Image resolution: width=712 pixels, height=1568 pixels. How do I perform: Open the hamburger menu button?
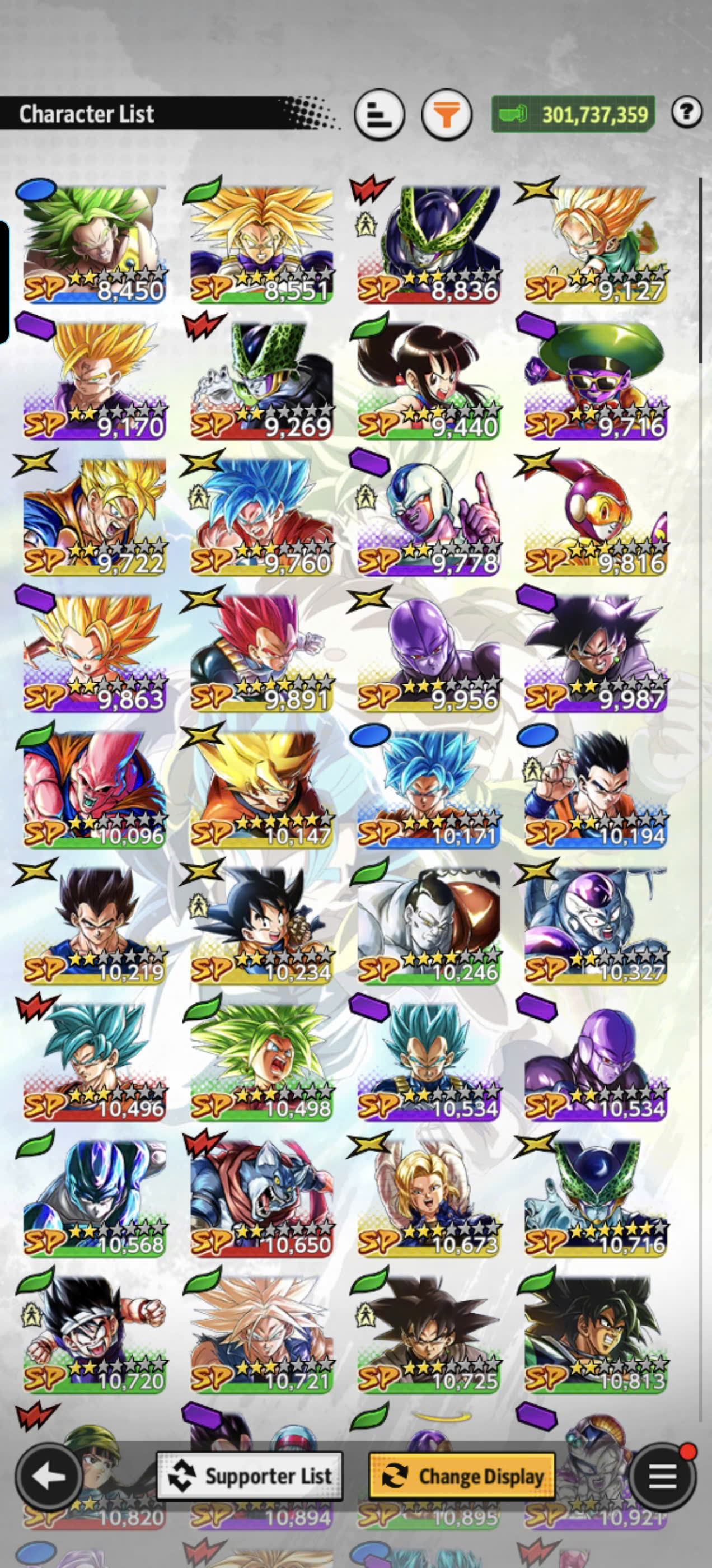click(662, 1476)
